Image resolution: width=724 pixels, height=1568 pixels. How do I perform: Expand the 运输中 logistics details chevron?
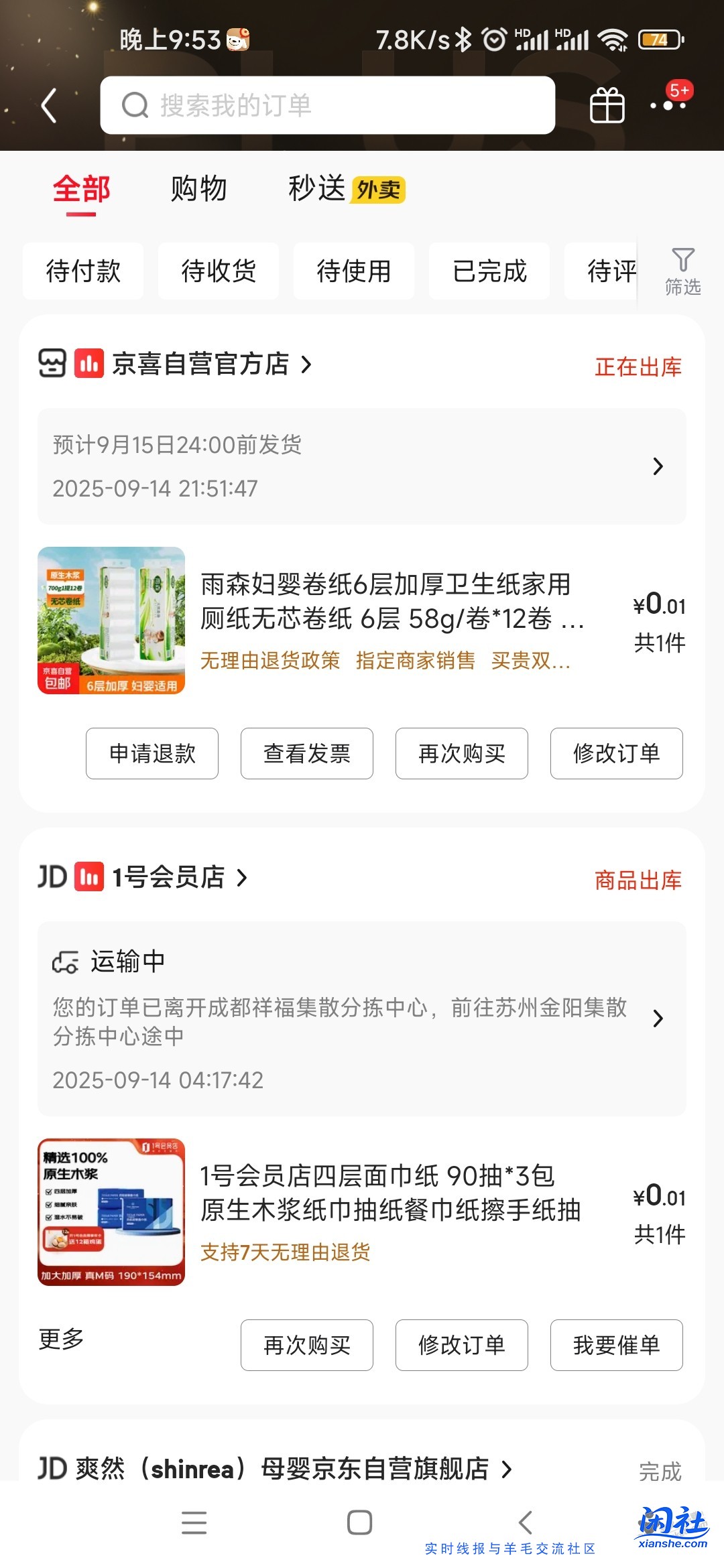(658, 1019)
